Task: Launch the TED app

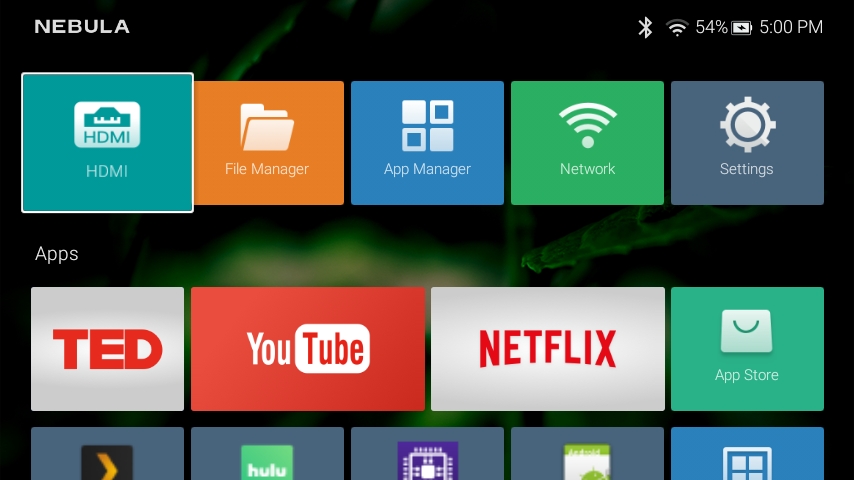Action: tap(107, 348)
